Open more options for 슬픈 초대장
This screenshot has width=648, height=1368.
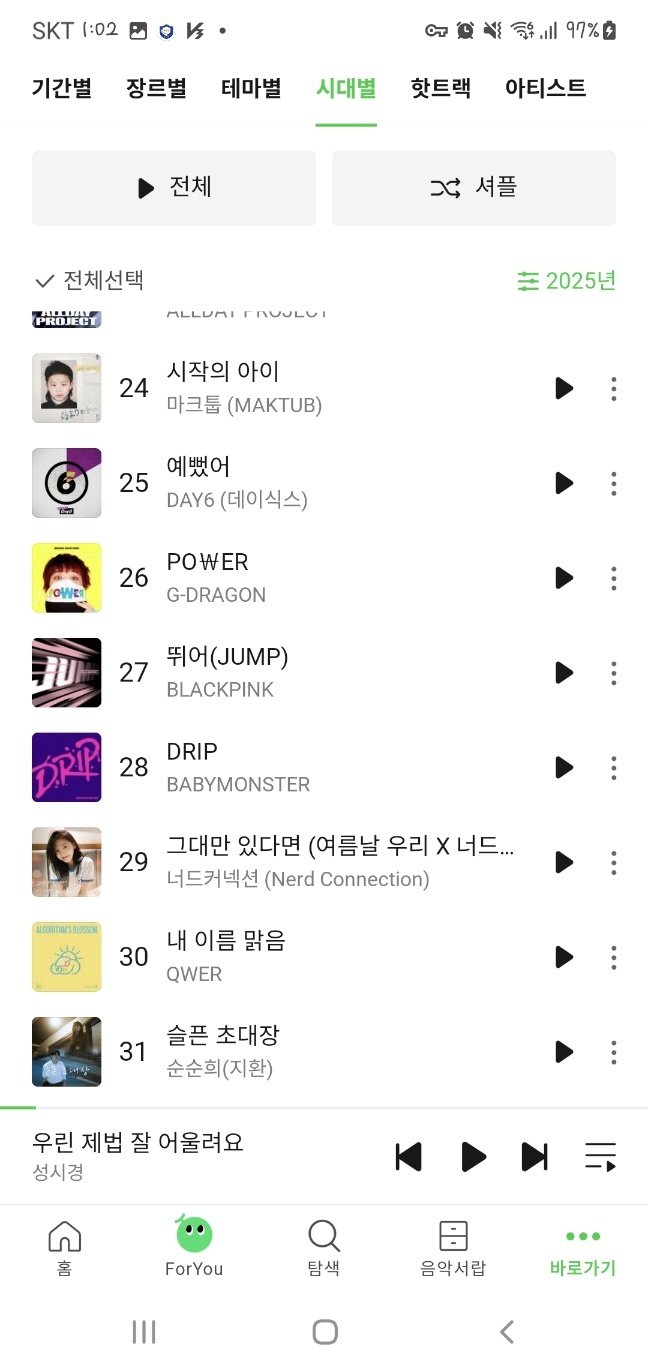pyautogui.click(x=613, y=1052)
